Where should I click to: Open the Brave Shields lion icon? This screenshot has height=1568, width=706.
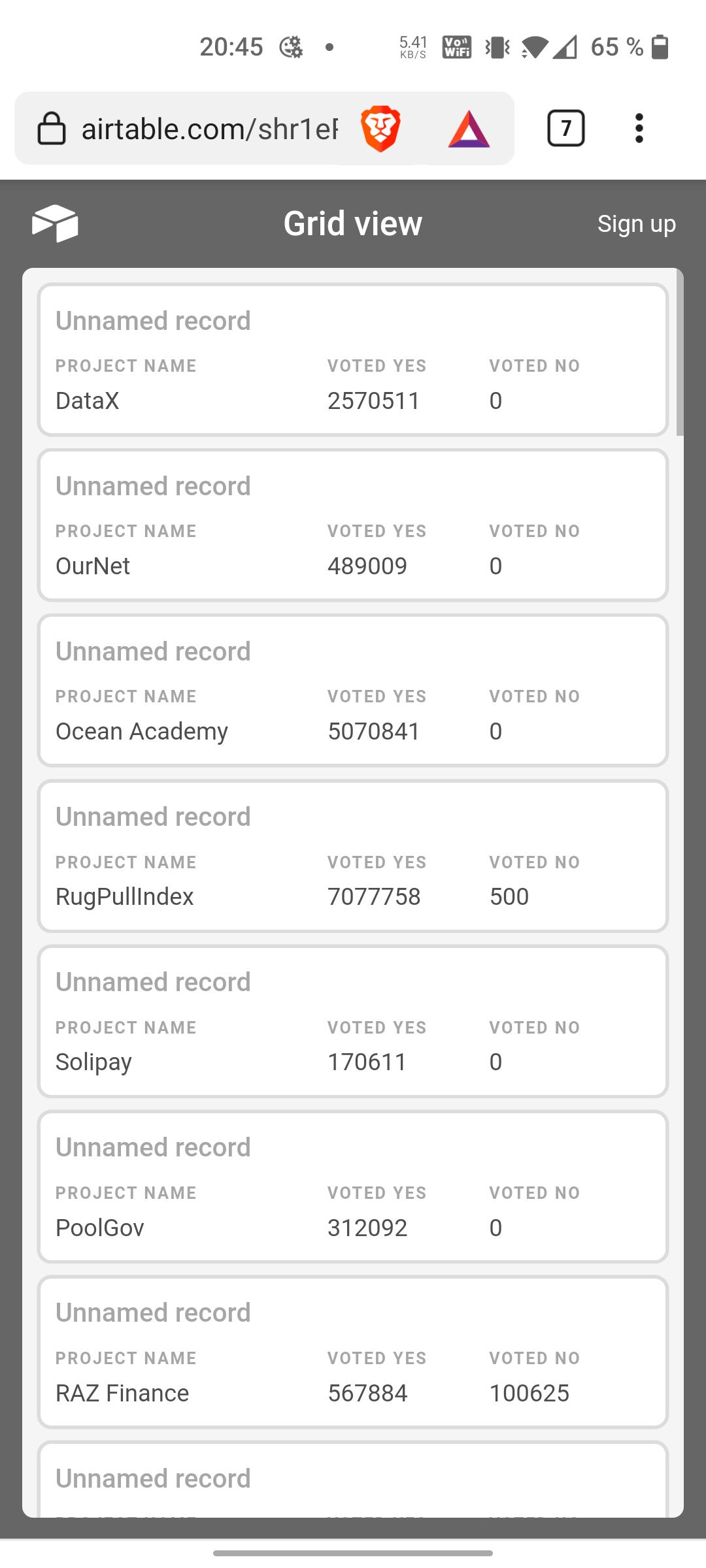pyautogui.click(x=380, y=129)
